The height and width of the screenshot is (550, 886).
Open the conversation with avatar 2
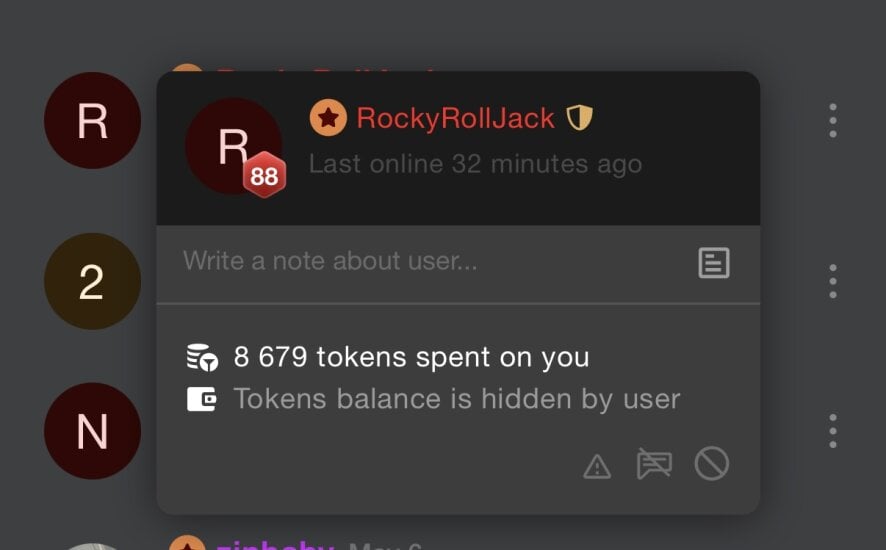tap(92, 282)
